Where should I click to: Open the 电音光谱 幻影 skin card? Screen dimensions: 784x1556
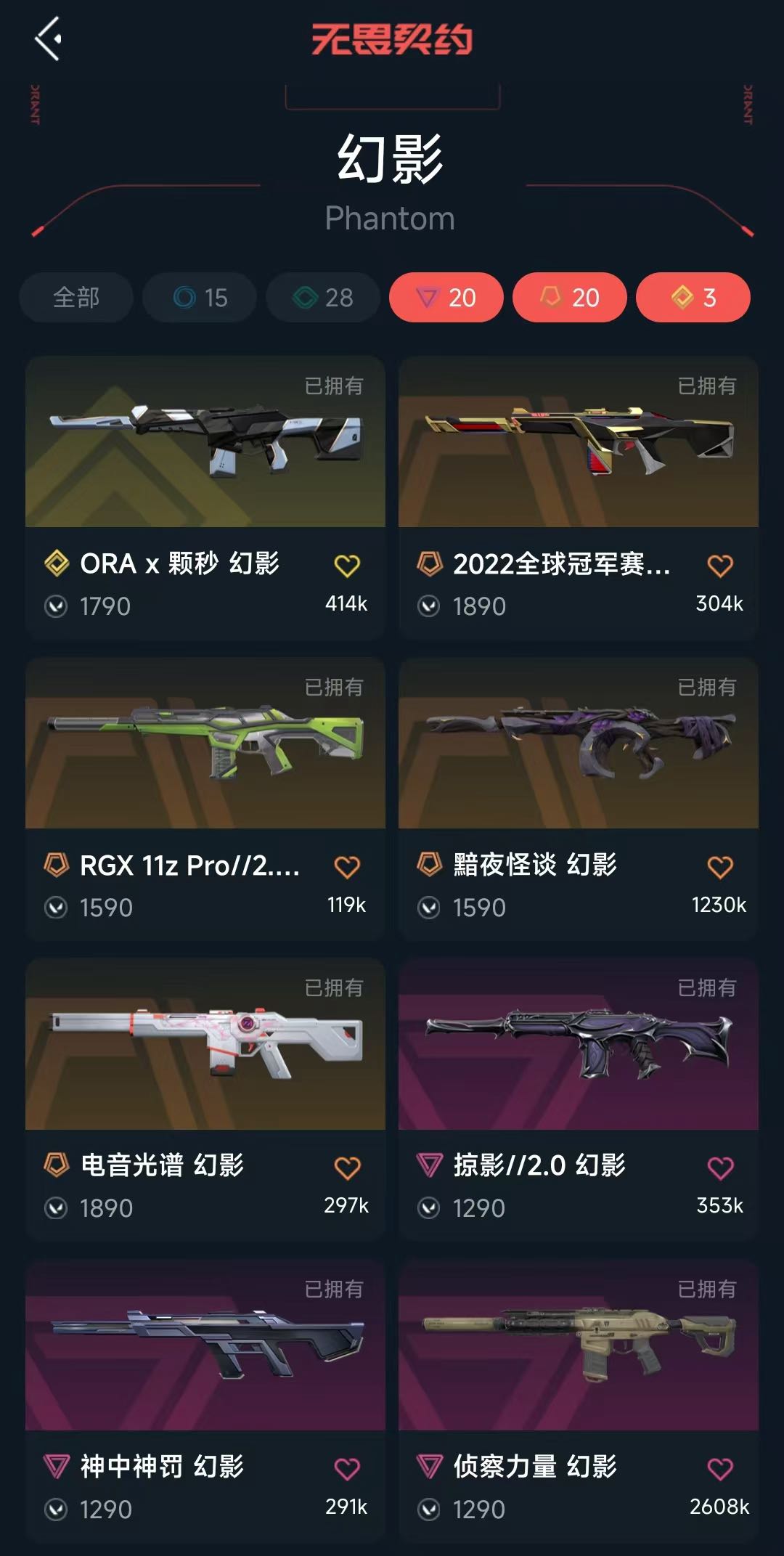pyautogui.click(x=205, y=1100)
